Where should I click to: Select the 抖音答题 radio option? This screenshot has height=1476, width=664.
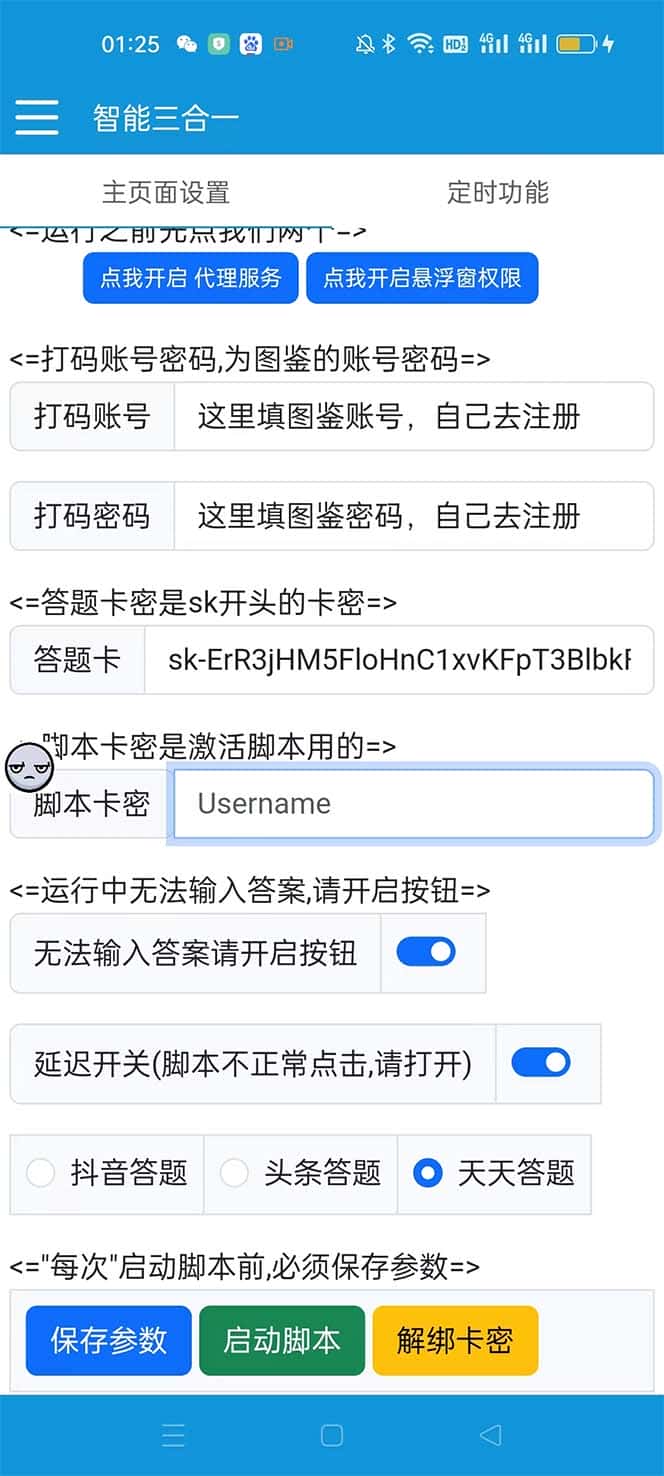41,1173
